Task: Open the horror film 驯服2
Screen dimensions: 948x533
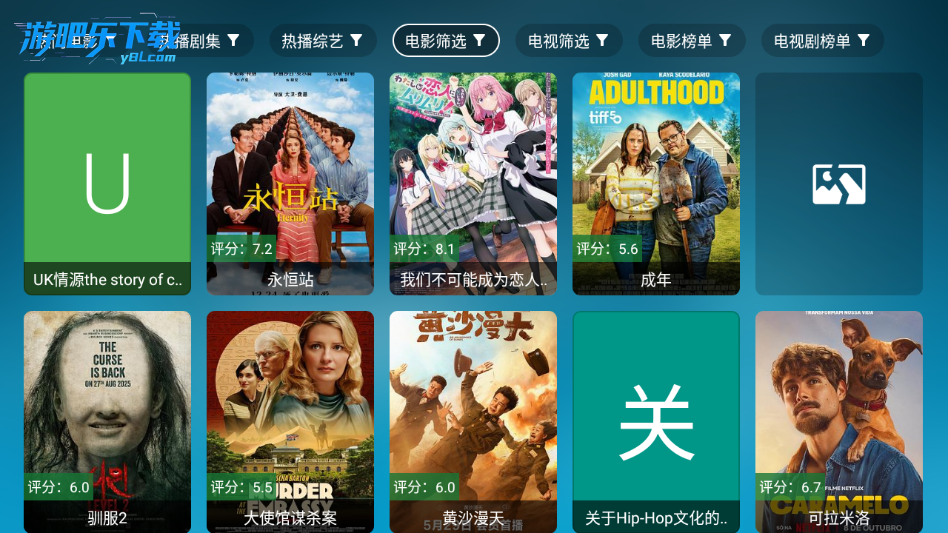Action: 107,421
